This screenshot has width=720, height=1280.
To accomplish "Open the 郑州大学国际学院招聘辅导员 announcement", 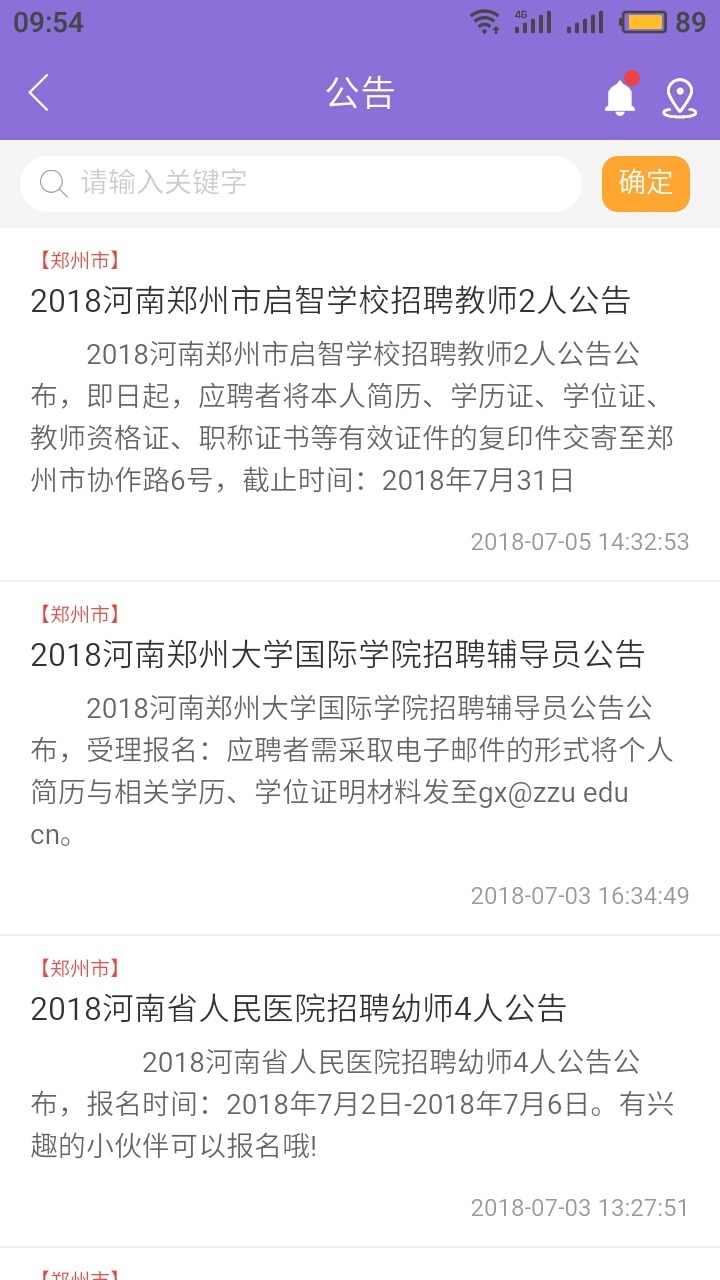I will pos(338,655).
